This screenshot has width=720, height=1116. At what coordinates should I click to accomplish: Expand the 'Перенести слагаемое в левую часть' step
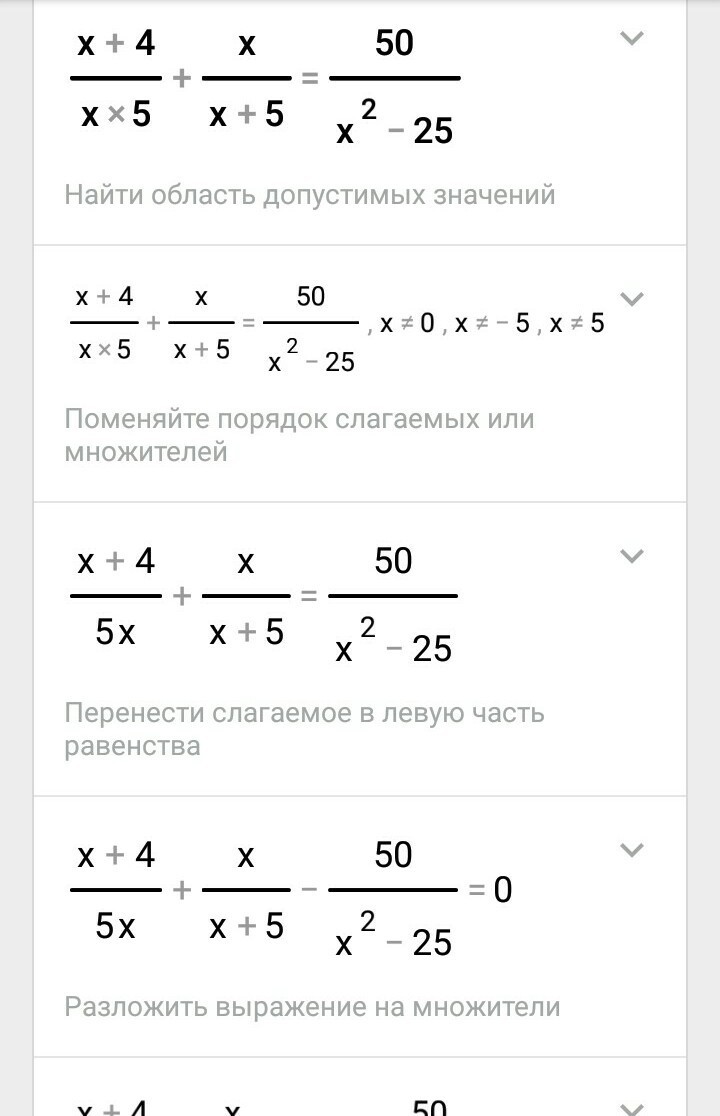click(x=631, y=556)
